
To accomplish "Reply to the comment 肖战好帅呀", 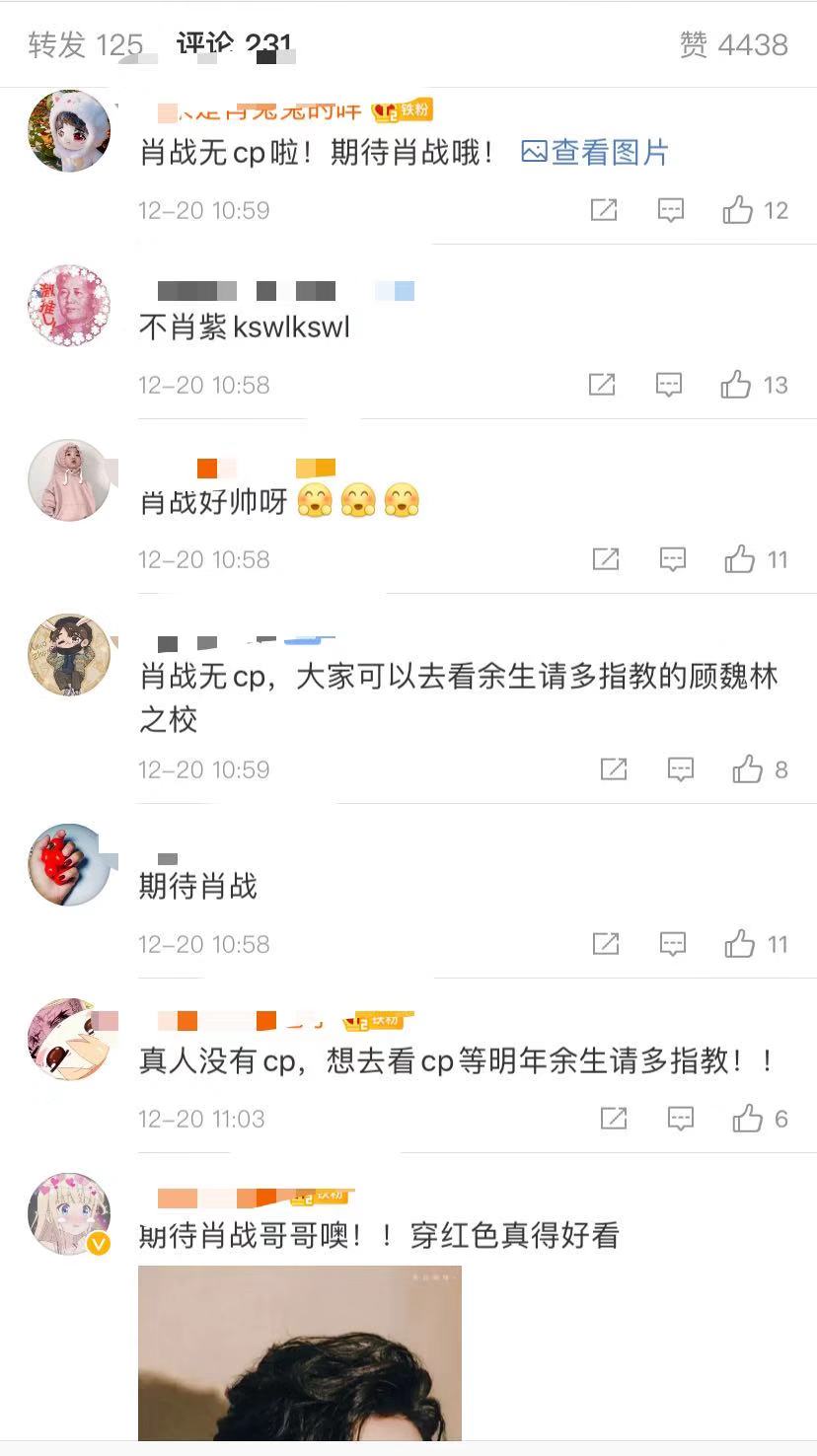I will click(x=672, y=559).
